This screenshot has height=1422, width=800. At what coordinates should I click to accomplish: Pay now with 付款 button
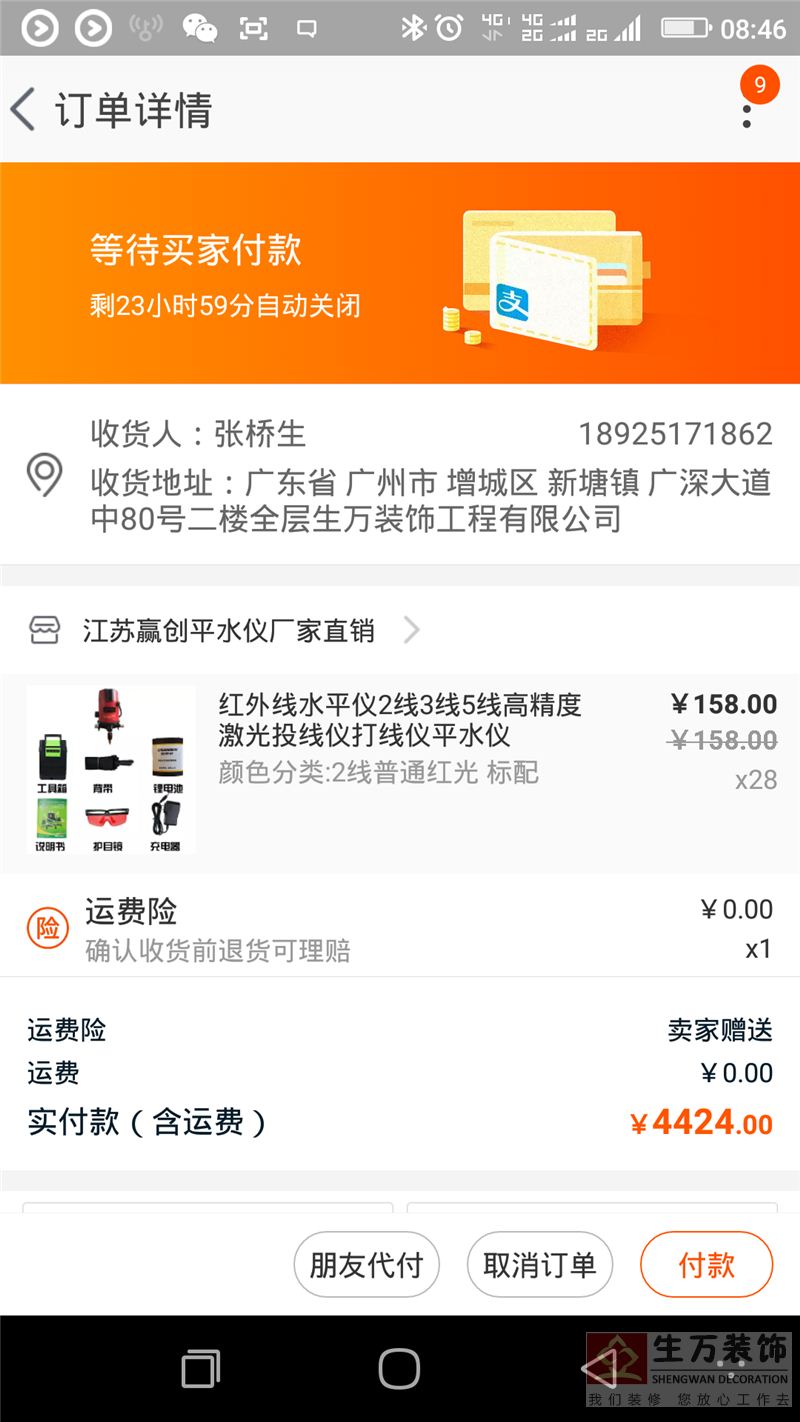tap(706, 1265)
